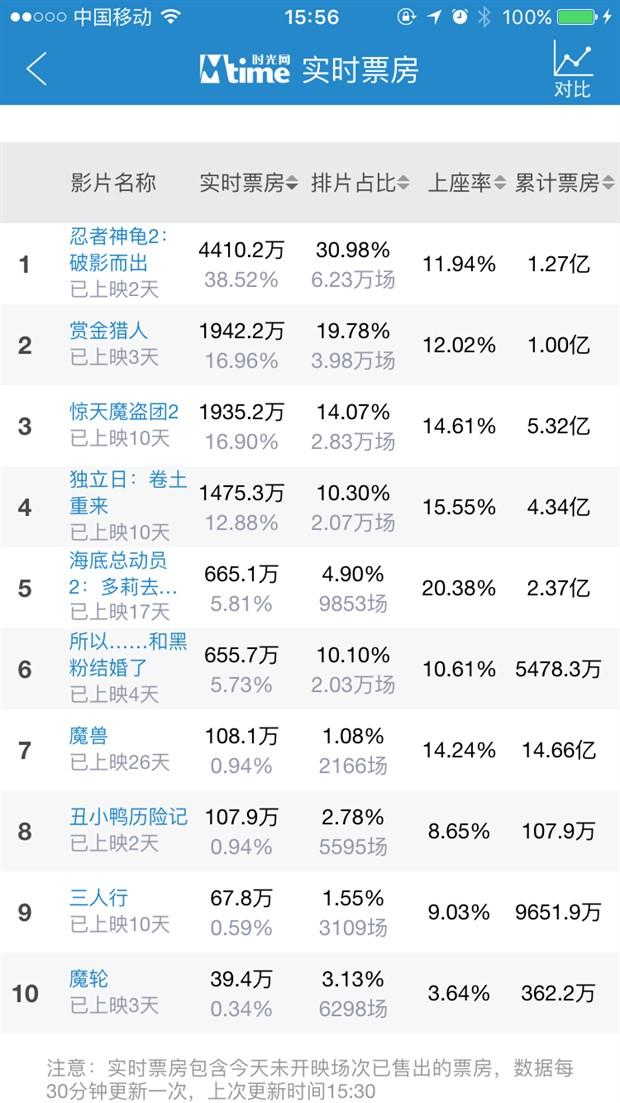
Task: Open the 赏金猎人 movie row
Action: click(310, 345)
